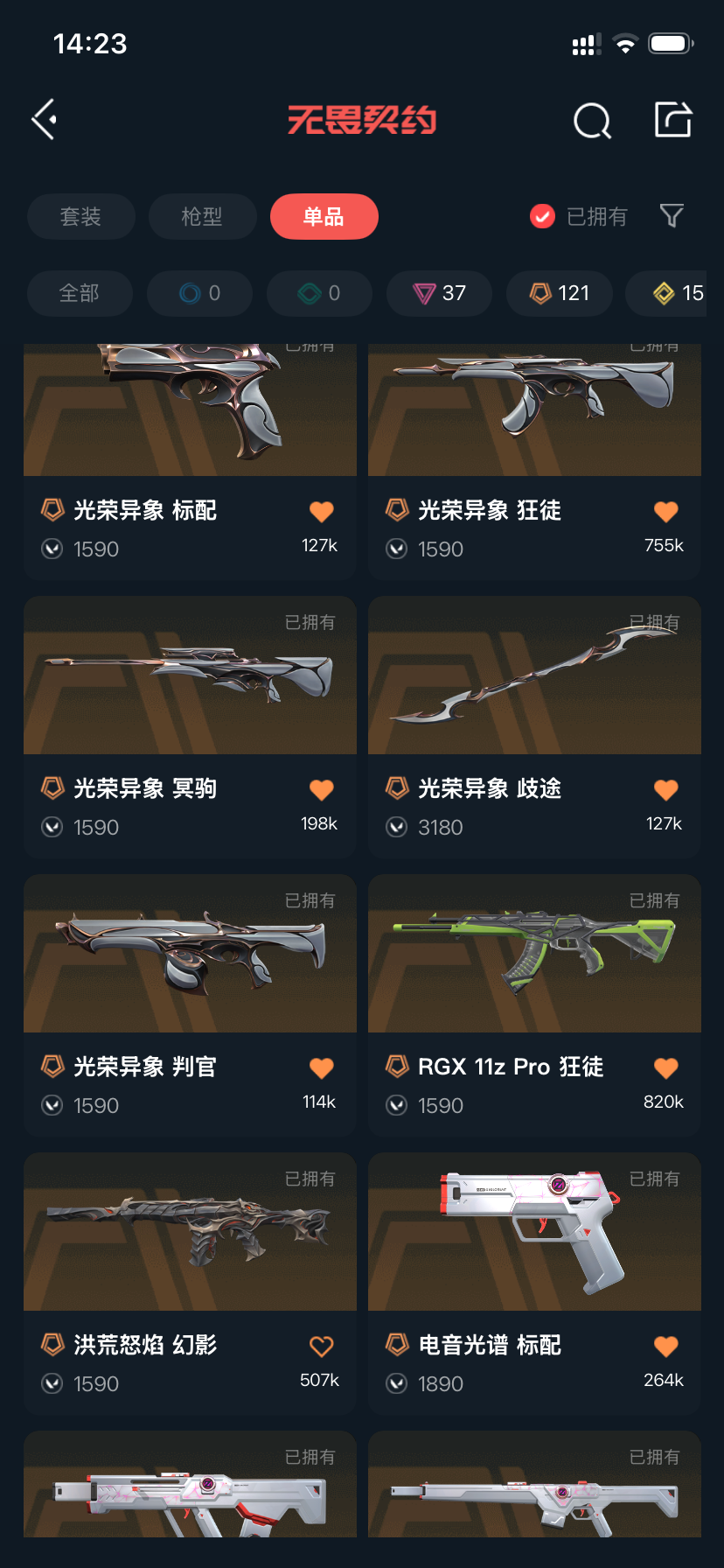The height and width of the screenshot is (1568, 724).
Task: Unlike 光荣异象 狂徒 with its heart icon
Action: (666, 512)
